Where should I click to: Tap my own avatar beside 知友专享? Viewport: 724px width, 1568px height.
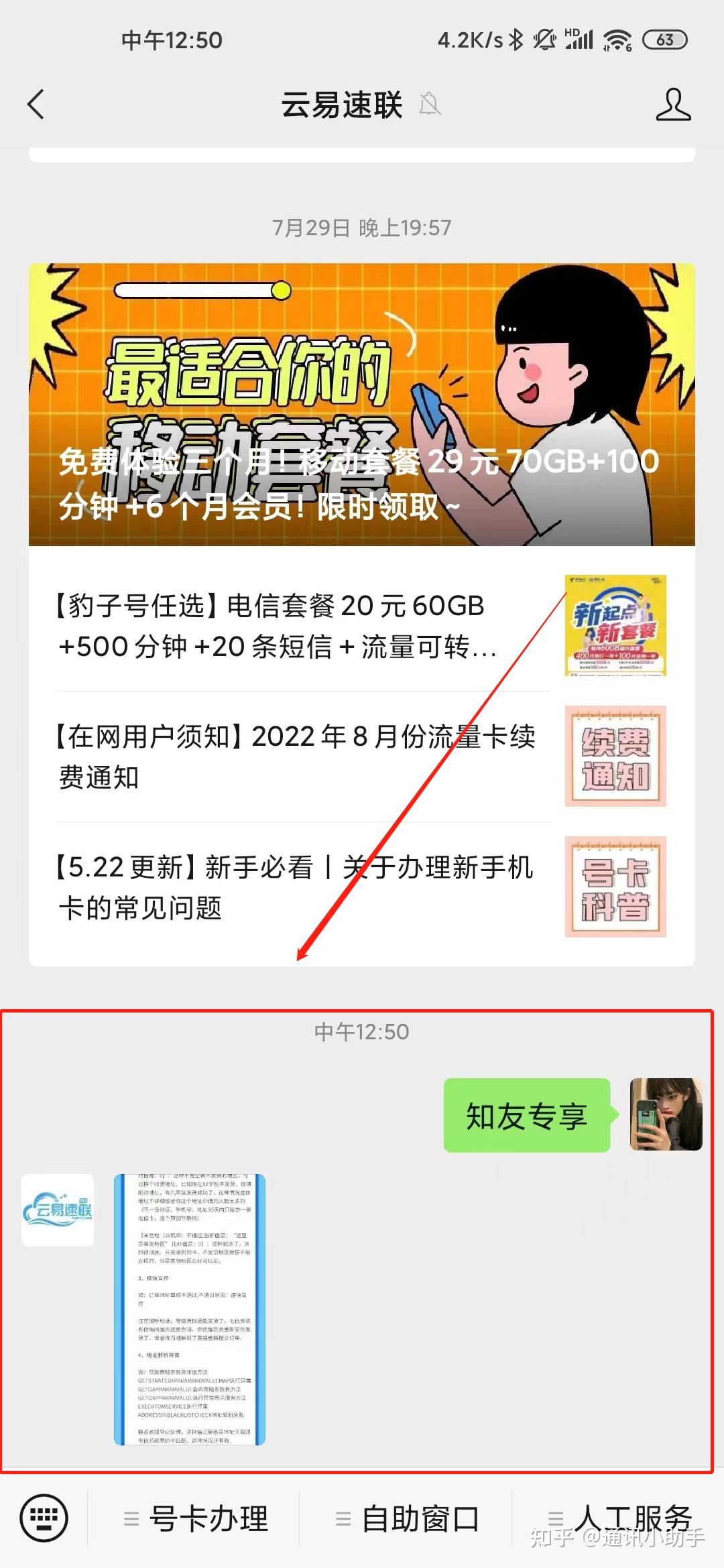[666, 1114]
